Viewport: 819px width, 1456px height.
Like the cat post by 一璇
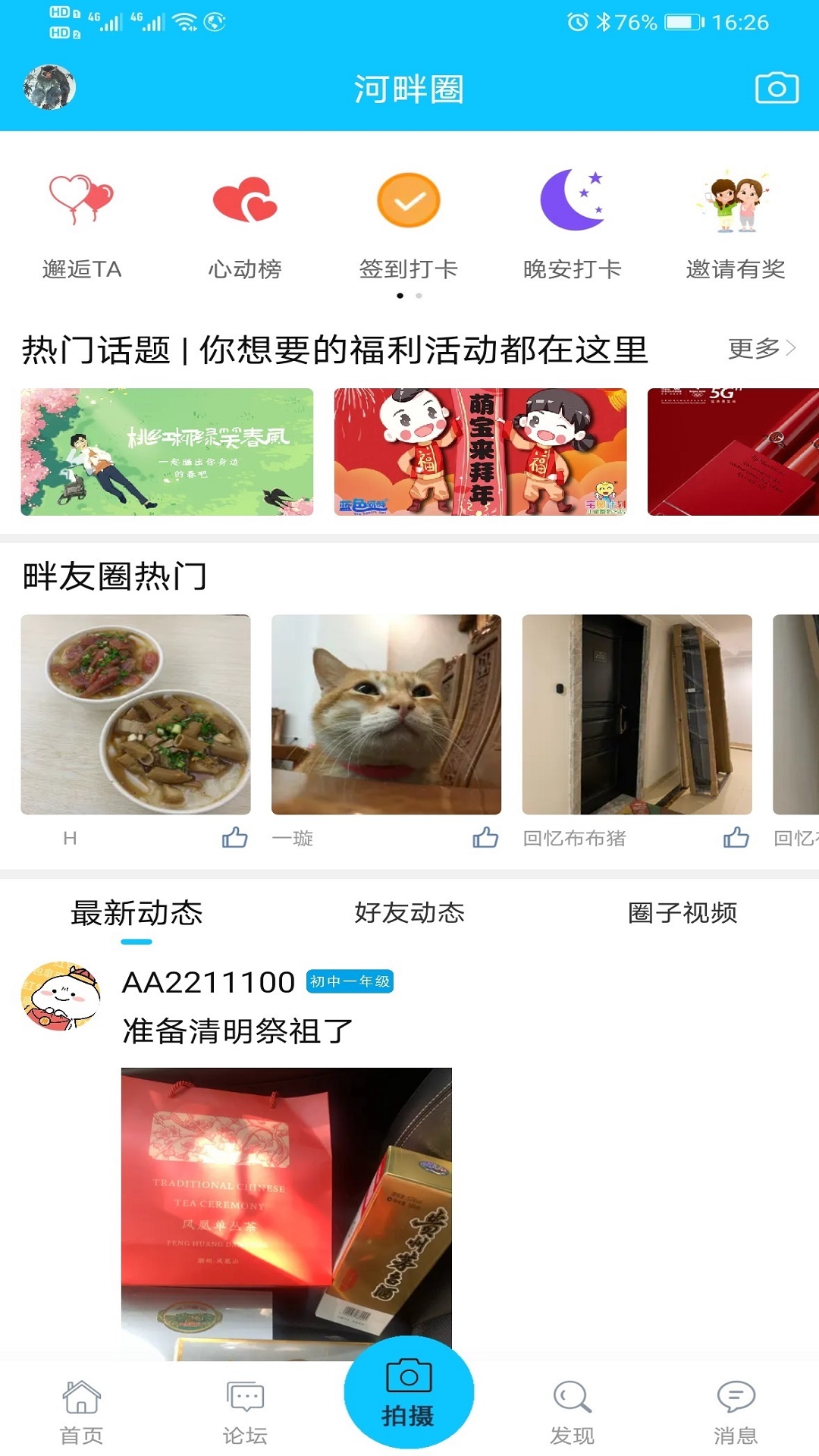485,837
